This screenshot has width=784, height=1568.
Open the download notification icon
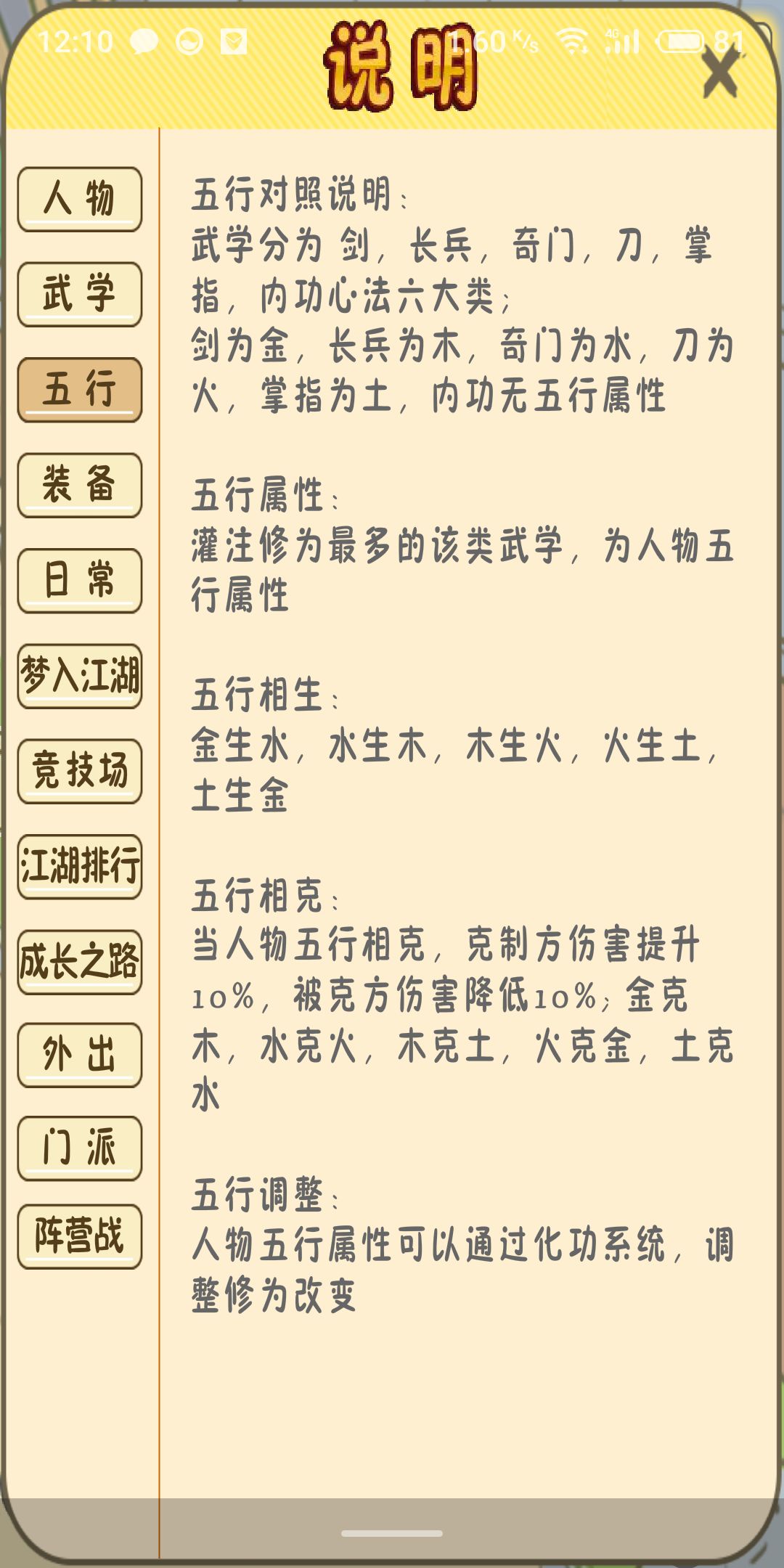(234, 42)
